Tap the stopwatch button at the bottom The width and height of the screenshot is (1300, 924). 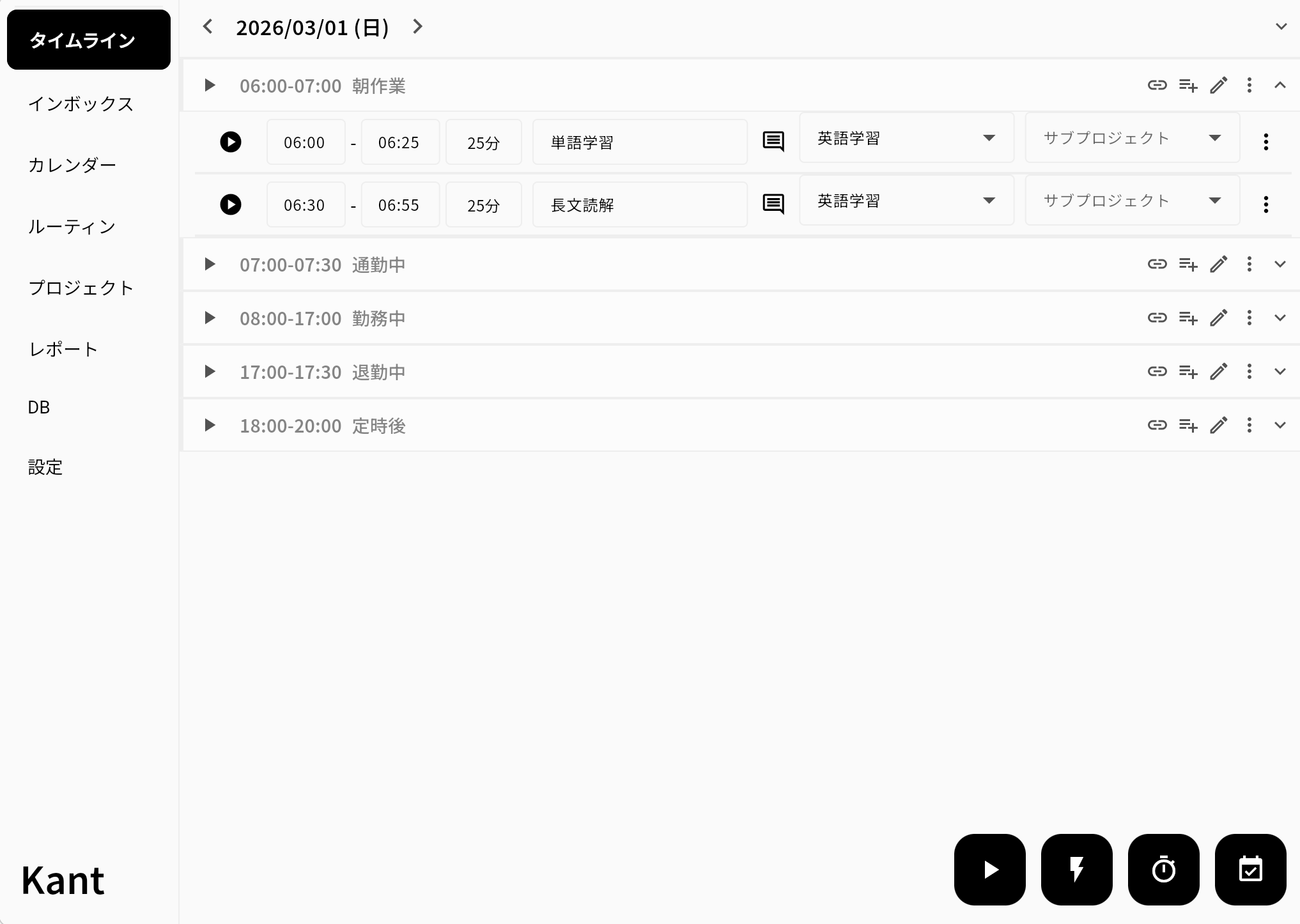coord(1163,869)
